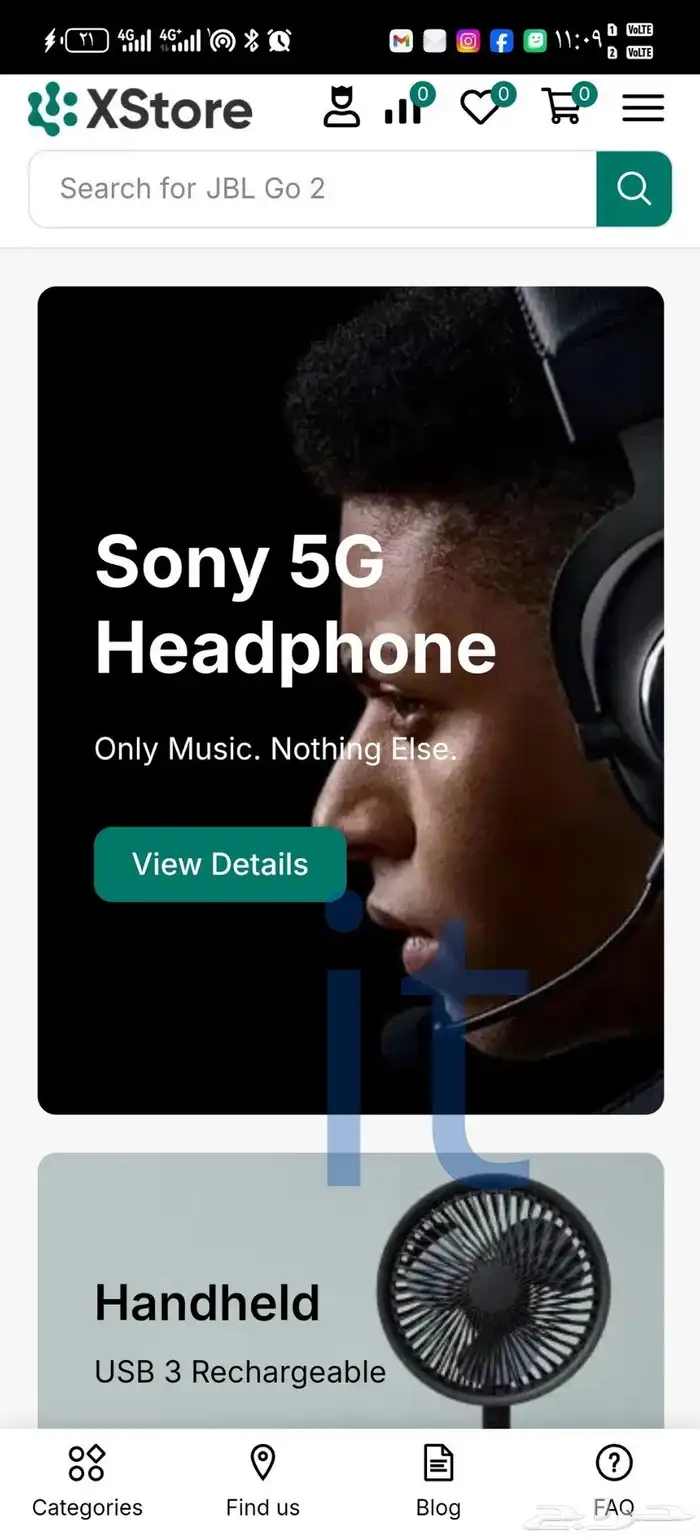Open the FAQ tab
This screenshot has width=700, height=1540.
pos(613,1481)
